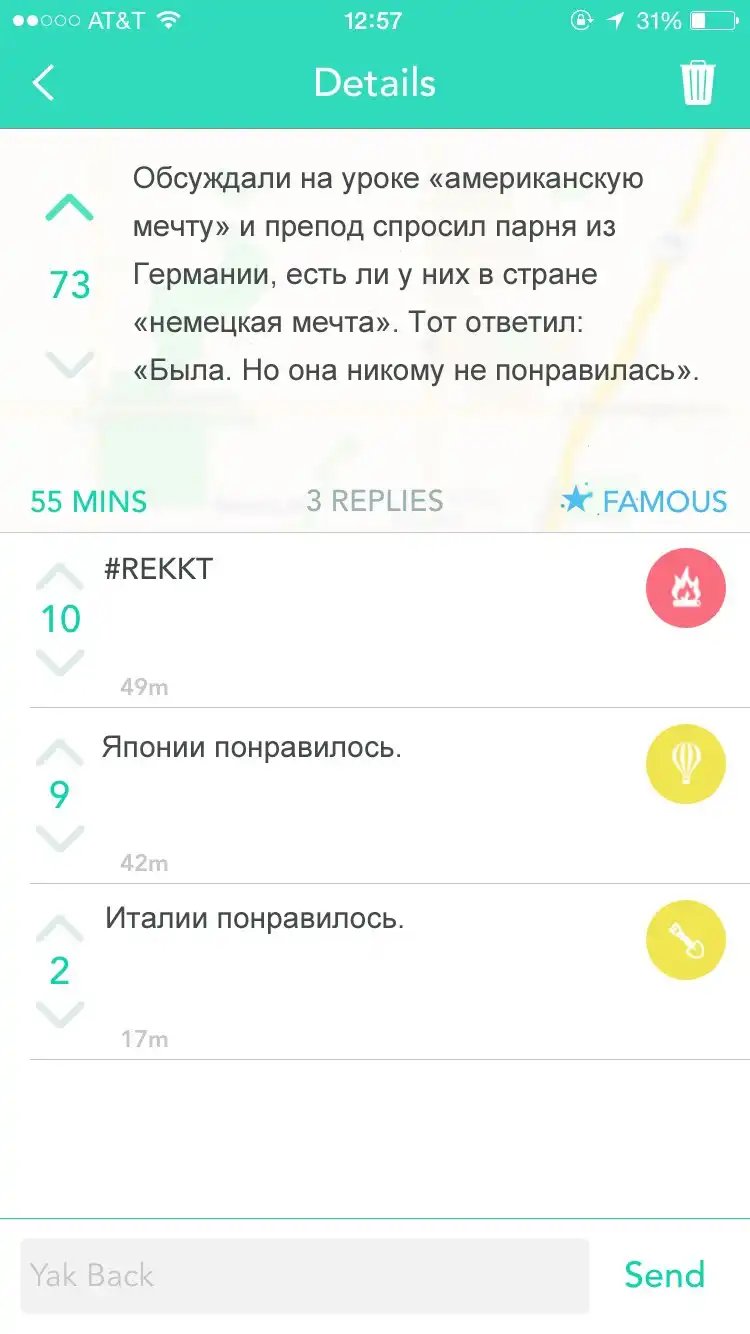Downvote the #REKKT reply
The width and height of the screenshot is (750, 1334).
coord(60,662)
